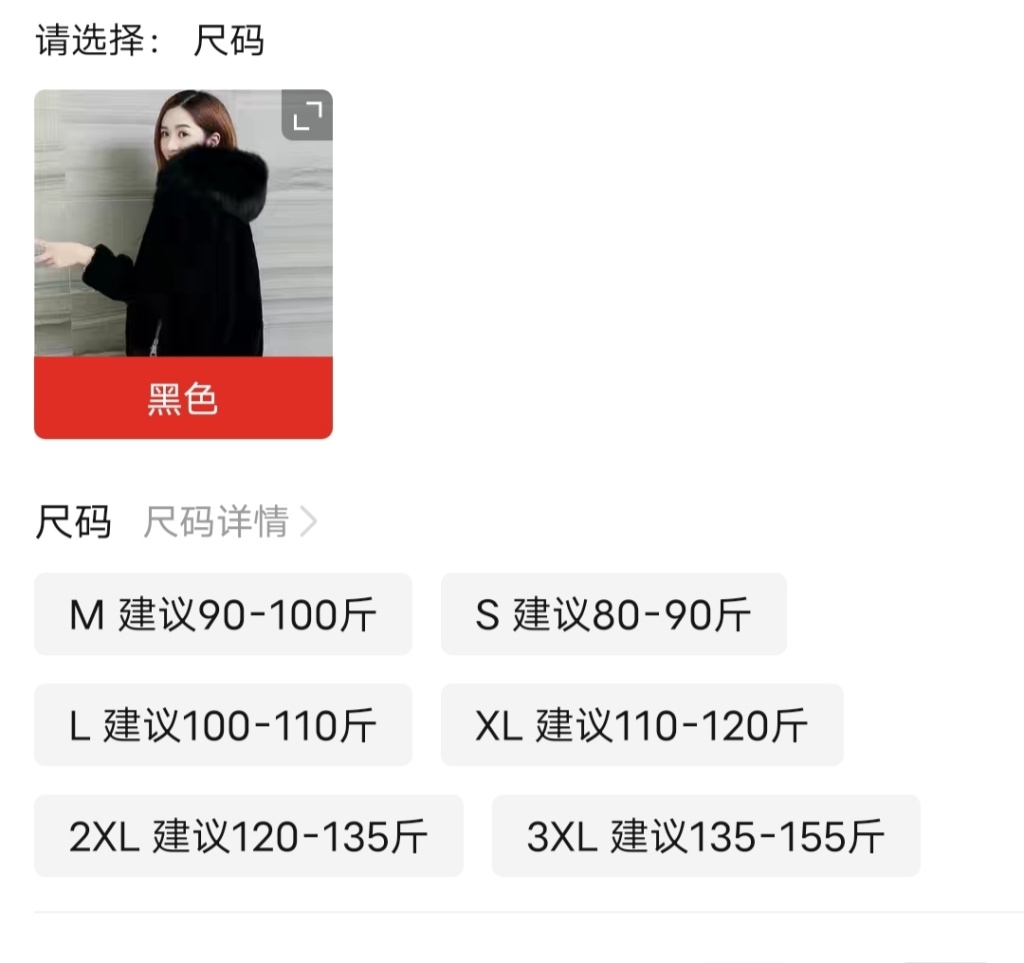Select the 黑色 color option
Viewport: 1024px width, 963px height.
[184, 264]
